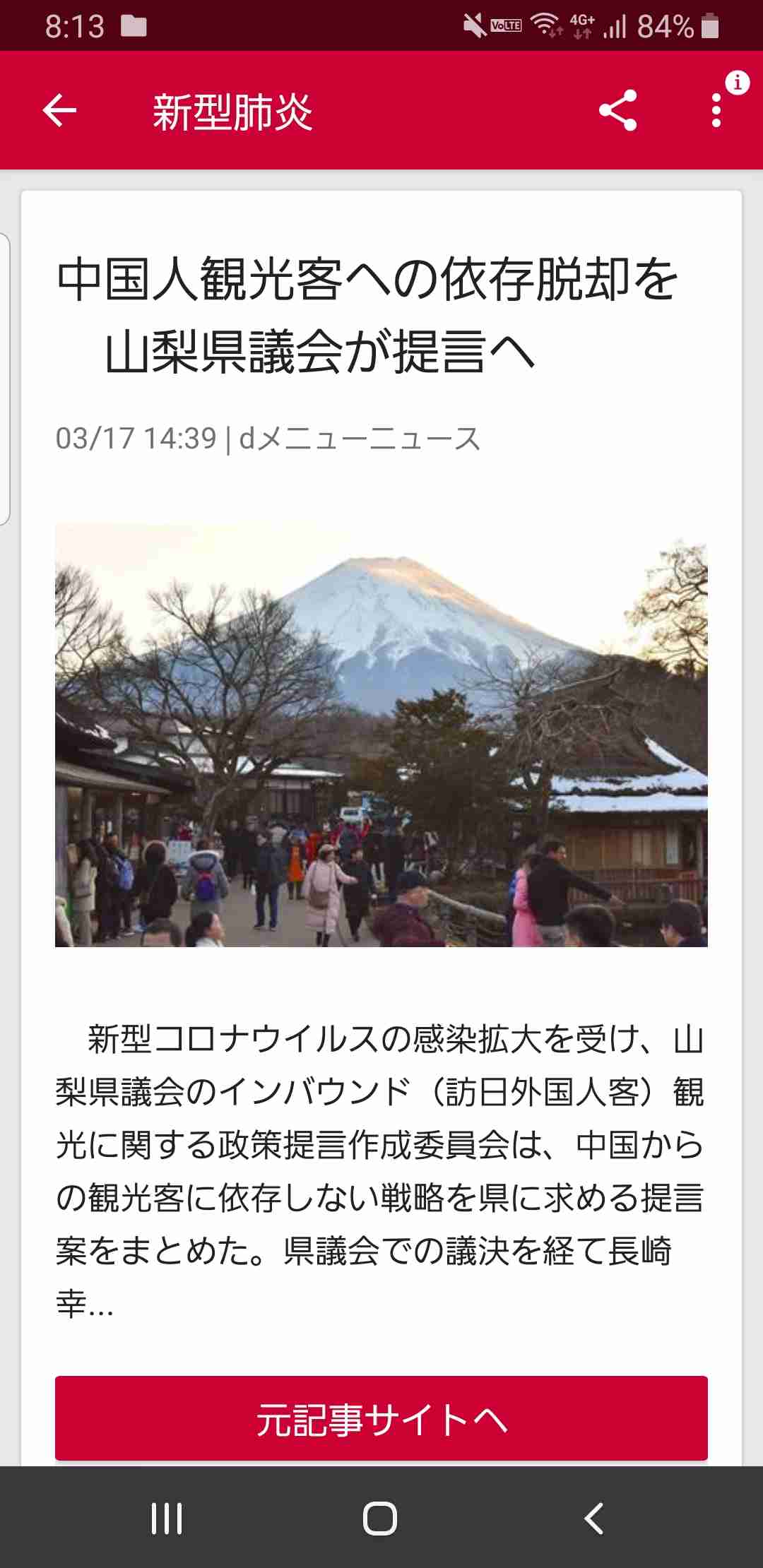Open the three-dot overflow menu
Screen dimensions: 763x1568
[x=716, y=111]
